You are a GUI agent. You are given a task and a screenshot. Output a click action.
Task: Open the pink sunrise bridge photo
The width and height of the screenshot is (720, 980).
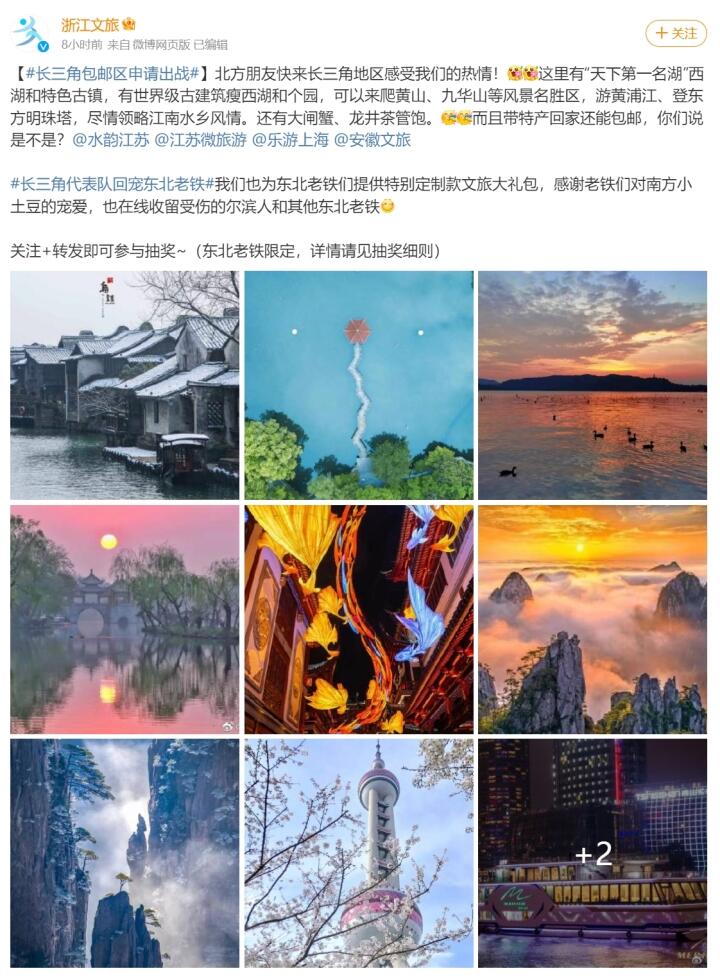125,619
